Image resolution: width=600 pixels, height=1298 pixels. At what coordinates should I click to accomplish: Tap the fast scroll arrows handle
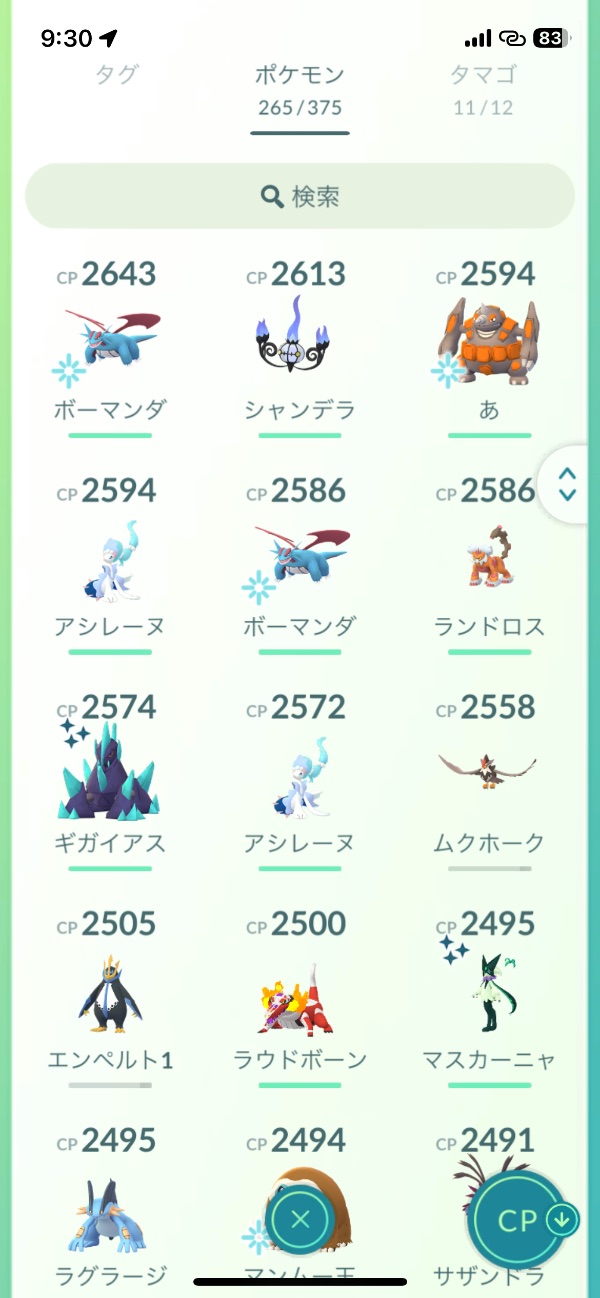pyautogui.click(x=567, y=484)
